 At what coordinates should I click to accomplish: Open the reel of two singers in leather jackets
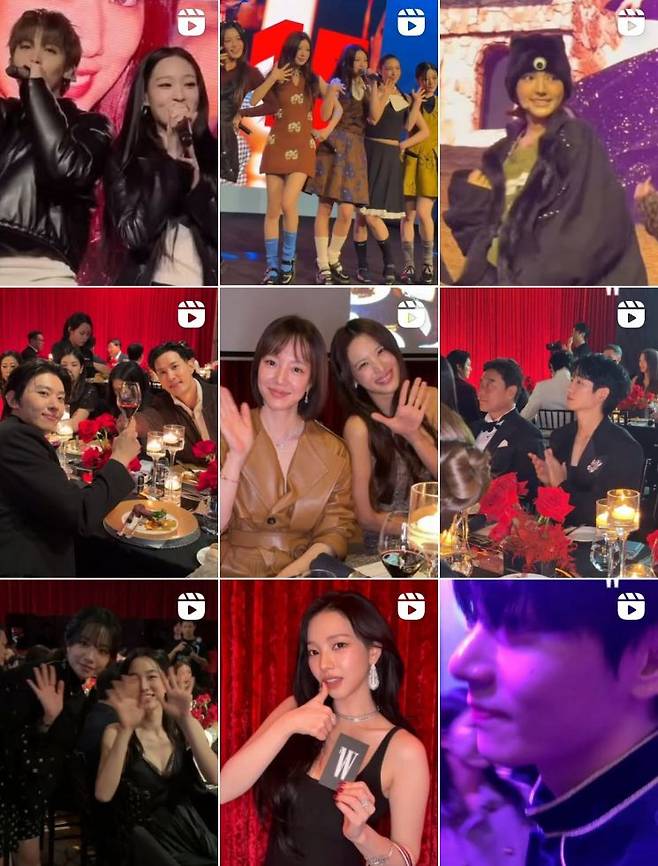(108, 142)
